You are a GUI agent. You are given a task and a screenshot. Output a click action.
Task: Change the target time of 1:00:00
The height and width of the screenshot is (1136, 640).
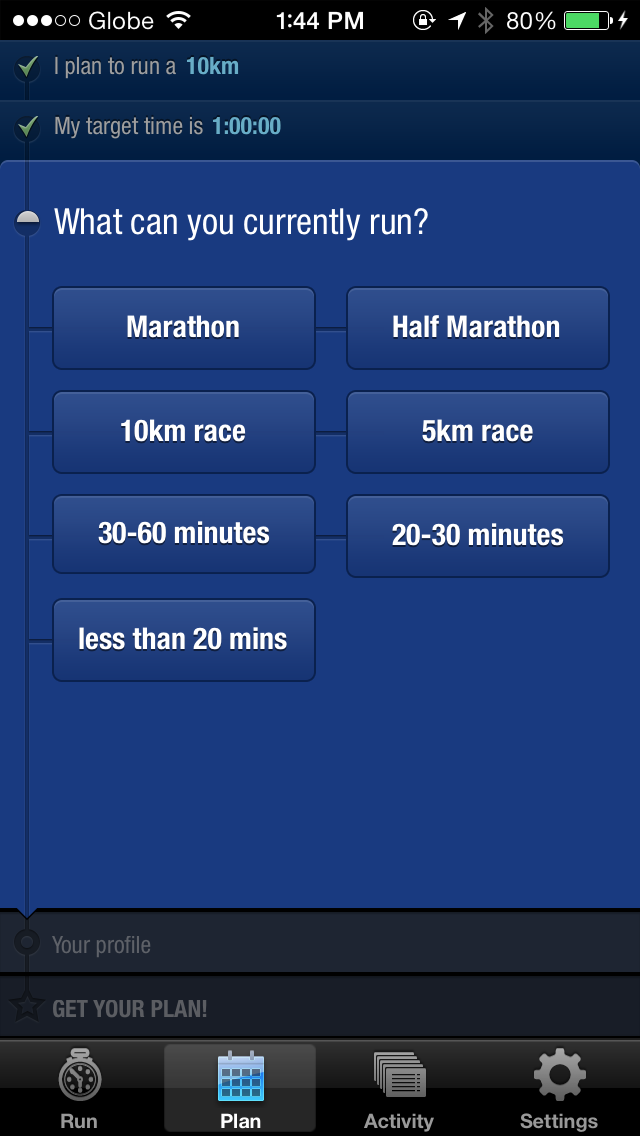click(x=246, y=127)
